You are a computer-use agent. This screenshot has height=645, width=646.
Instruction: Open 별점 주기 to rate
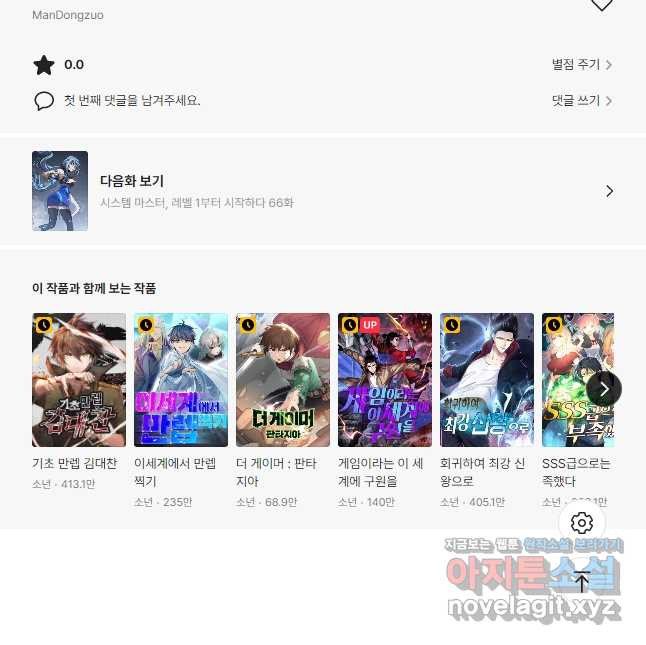click(581, 65)
